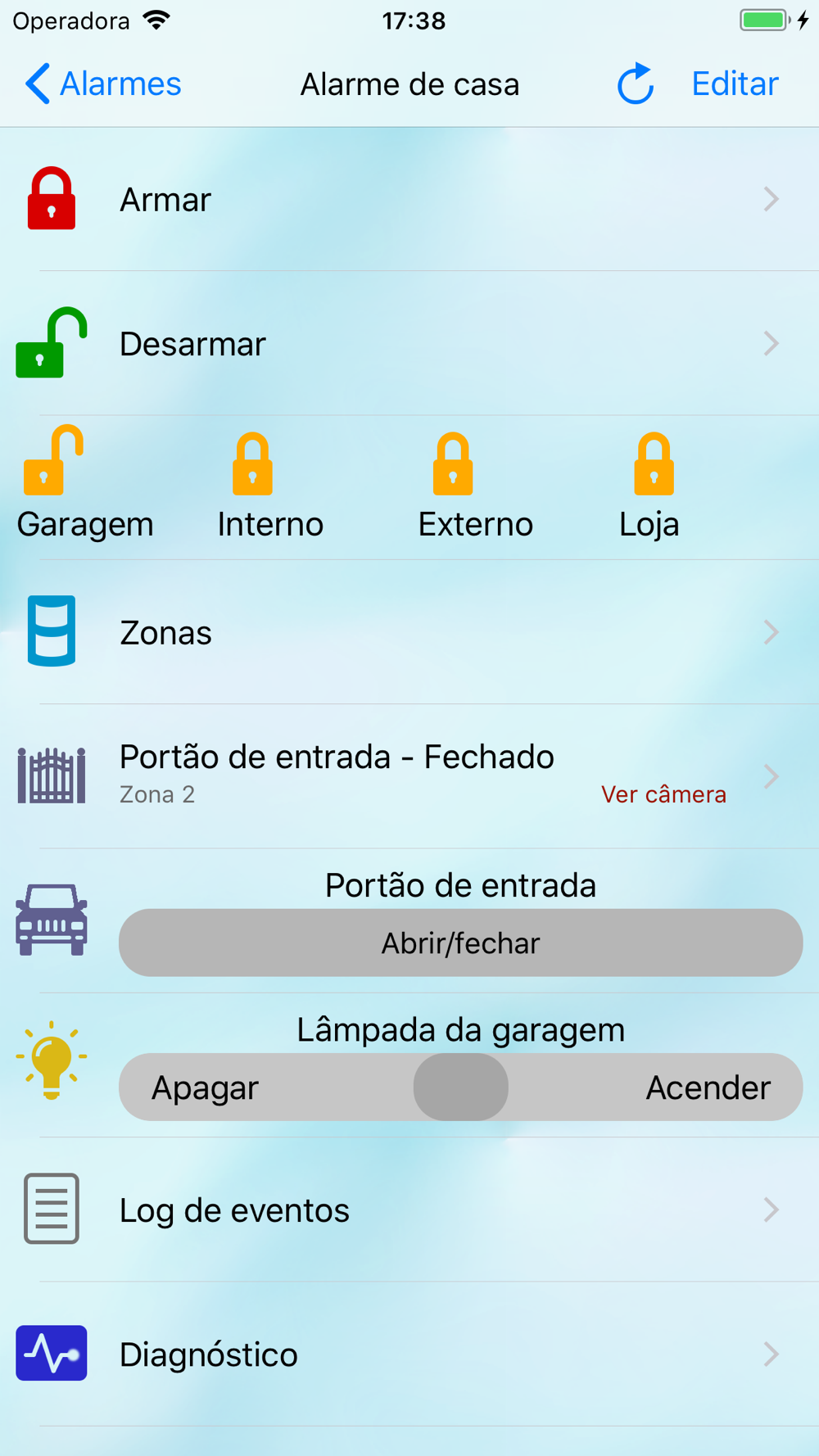Tap Editar in the top bar
Viewport: 819px width, 1456px height.
(735, 84)
